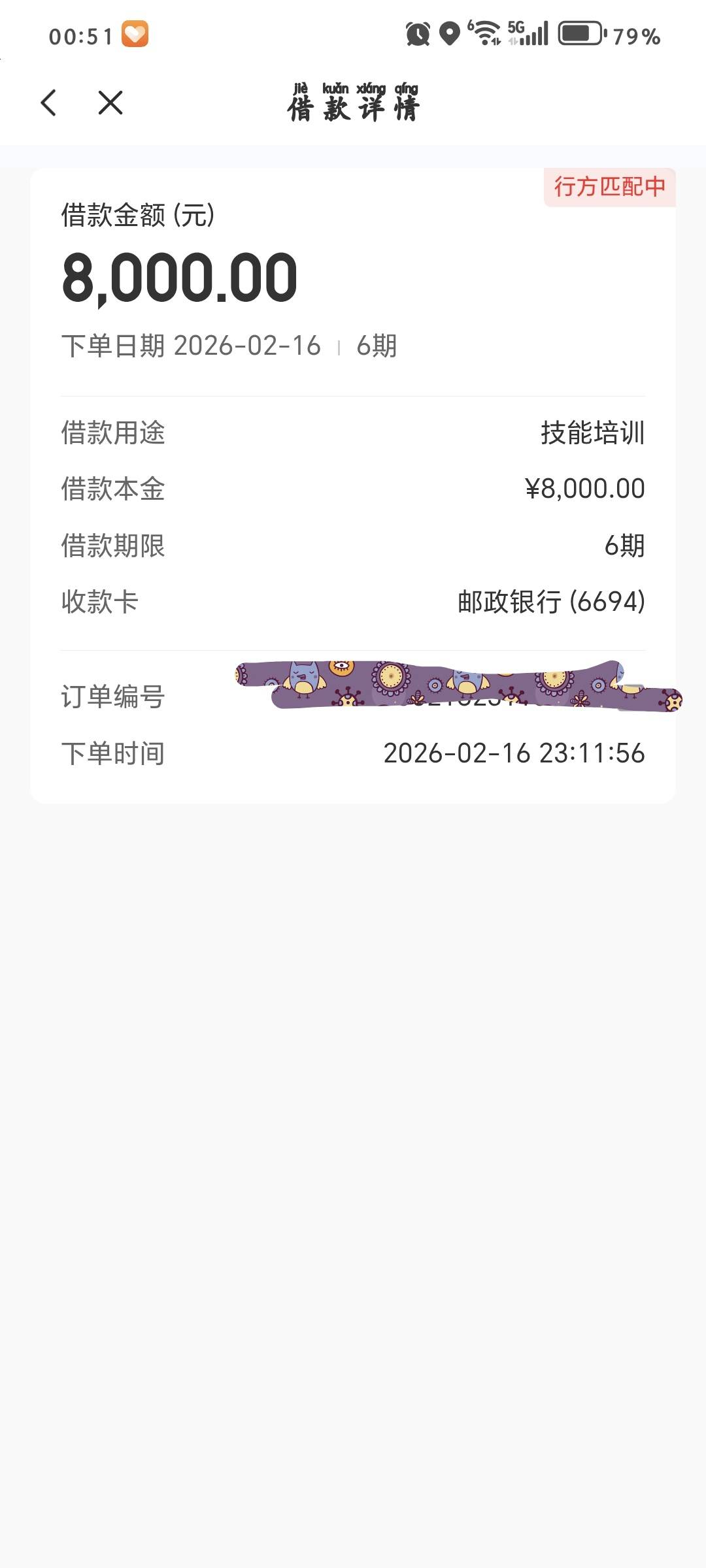Close the loan details page

[x=110, y=103]
